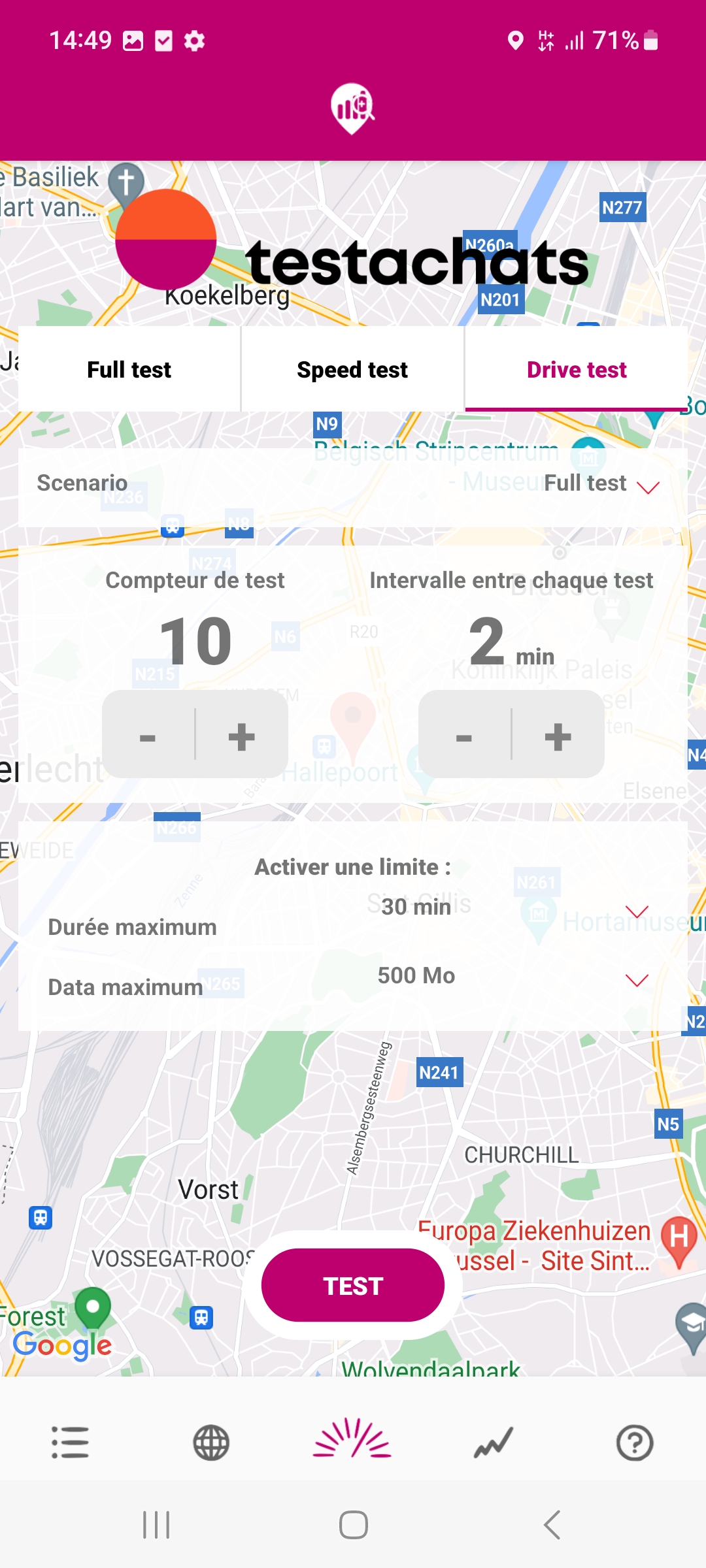Open the center test tab in bottom bar
This screenshot has width=706, height=1568.
click(352, 1439)
